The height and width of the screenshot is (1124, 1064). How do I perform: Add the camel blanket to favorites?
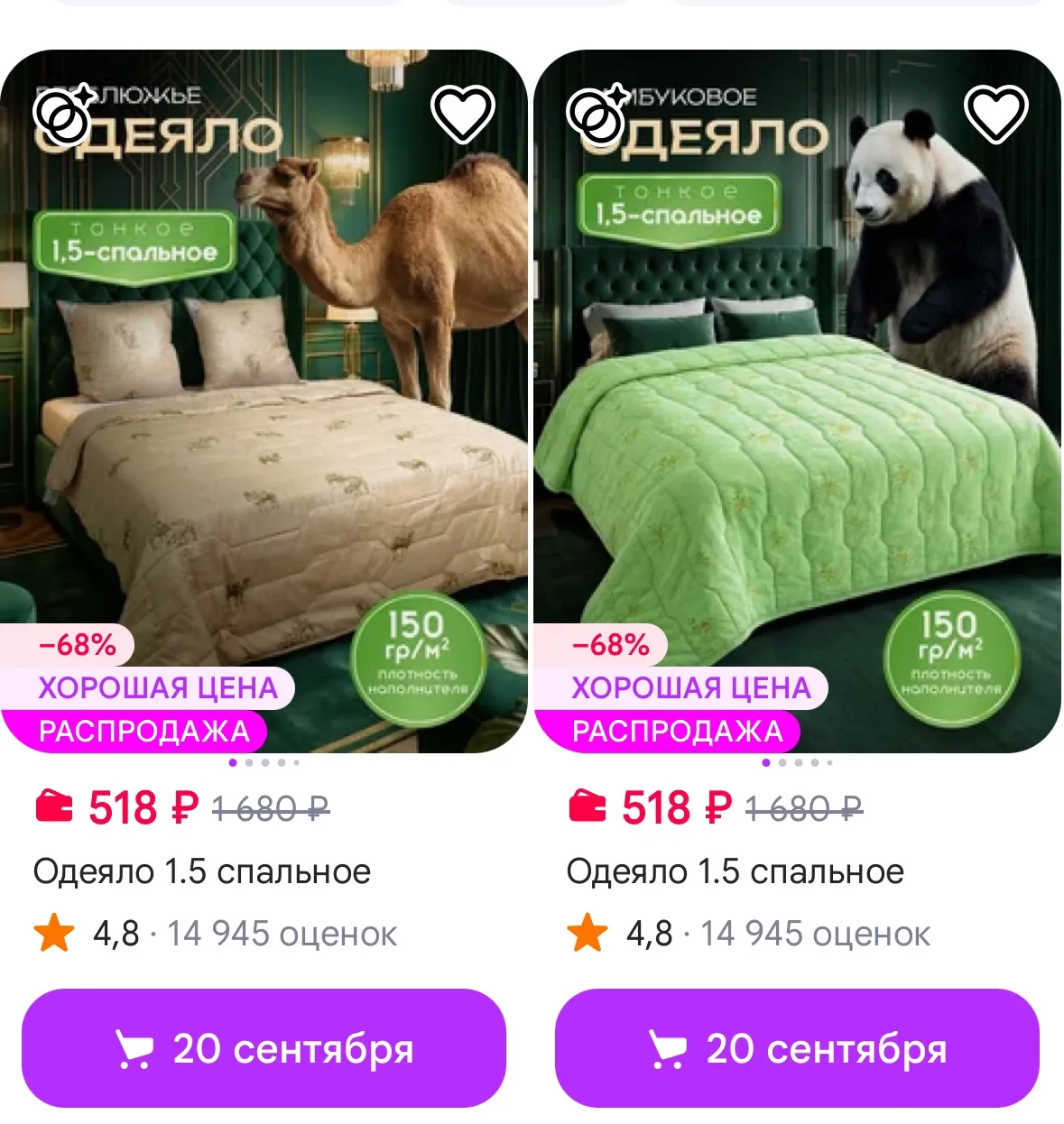click(462, 114)
